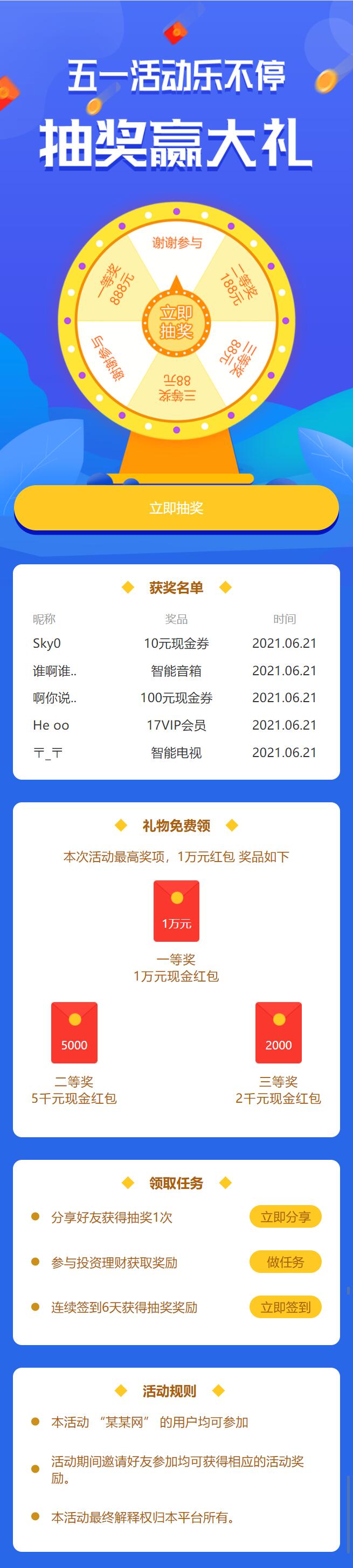Tap 立即分享 to share with friends
Image resolution: width=353 pixels, height=1568 pixels.
tap(285, 1217)
